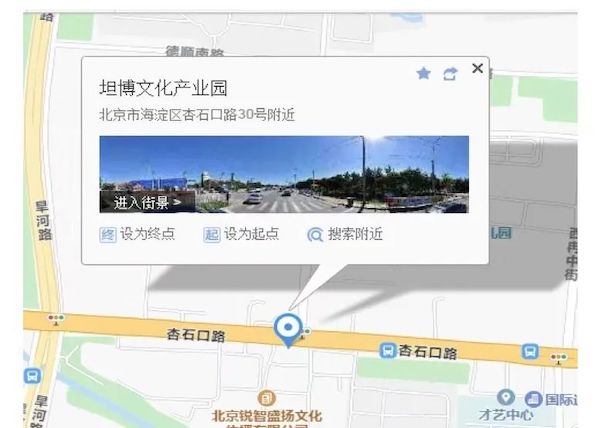Favorite 坦博文化产业园 with the star icon
The image size is (600, 428).
tap(423, 73)
